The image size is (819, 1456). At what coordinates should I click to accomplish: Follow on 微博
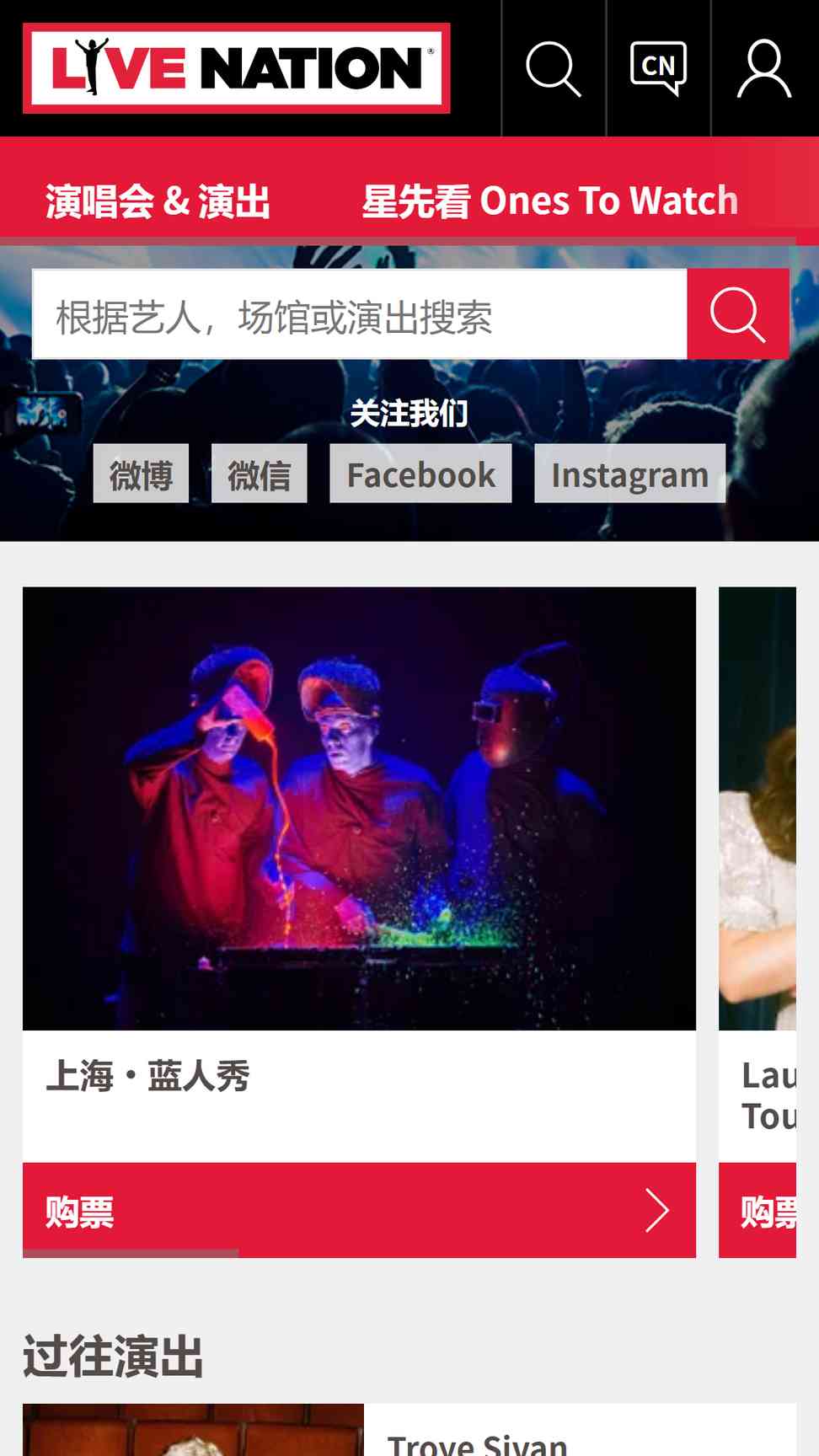(x=141, y=474)
